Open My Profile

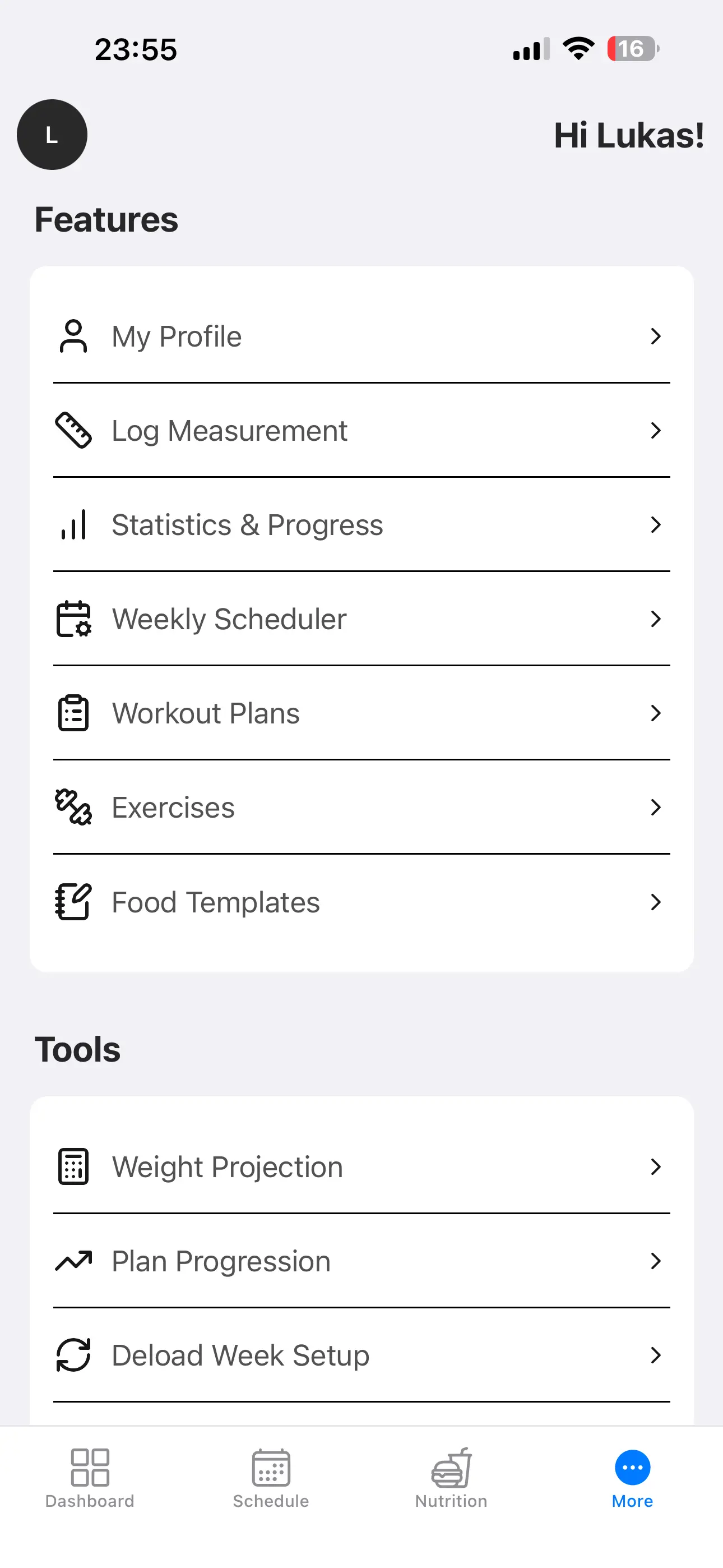[x=360, y=336]
